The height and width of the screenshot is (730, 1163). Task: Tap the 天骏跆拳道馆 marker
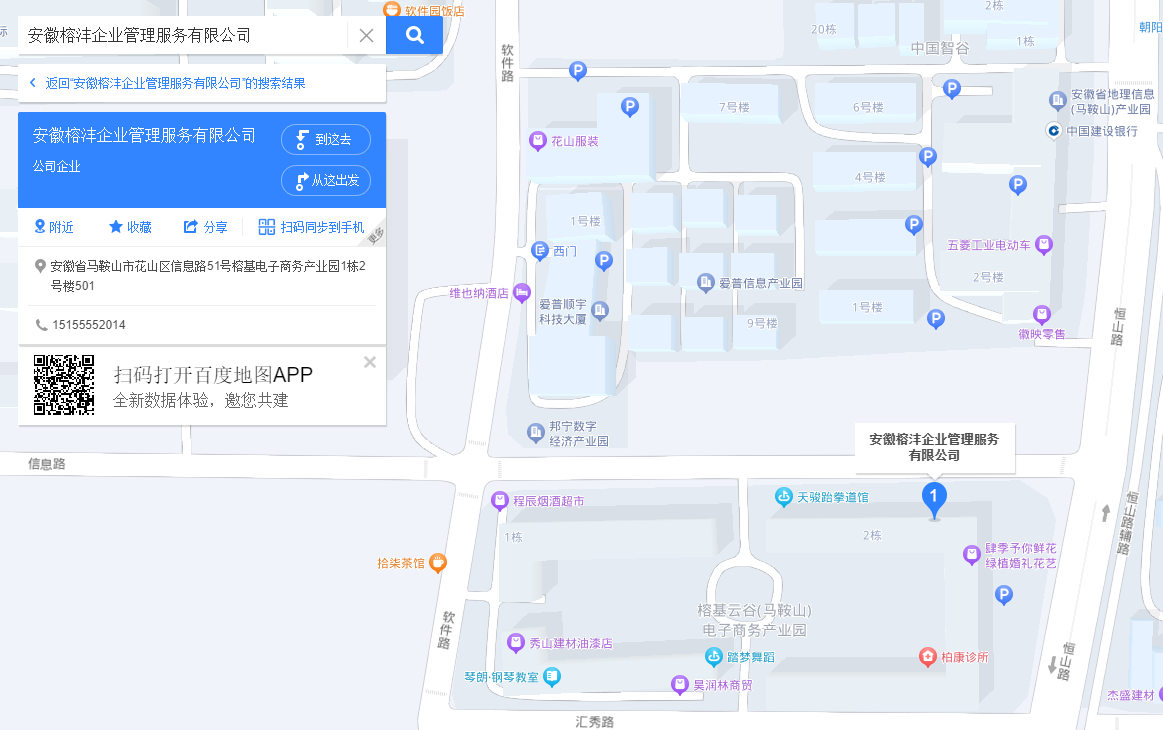[785, 496]
